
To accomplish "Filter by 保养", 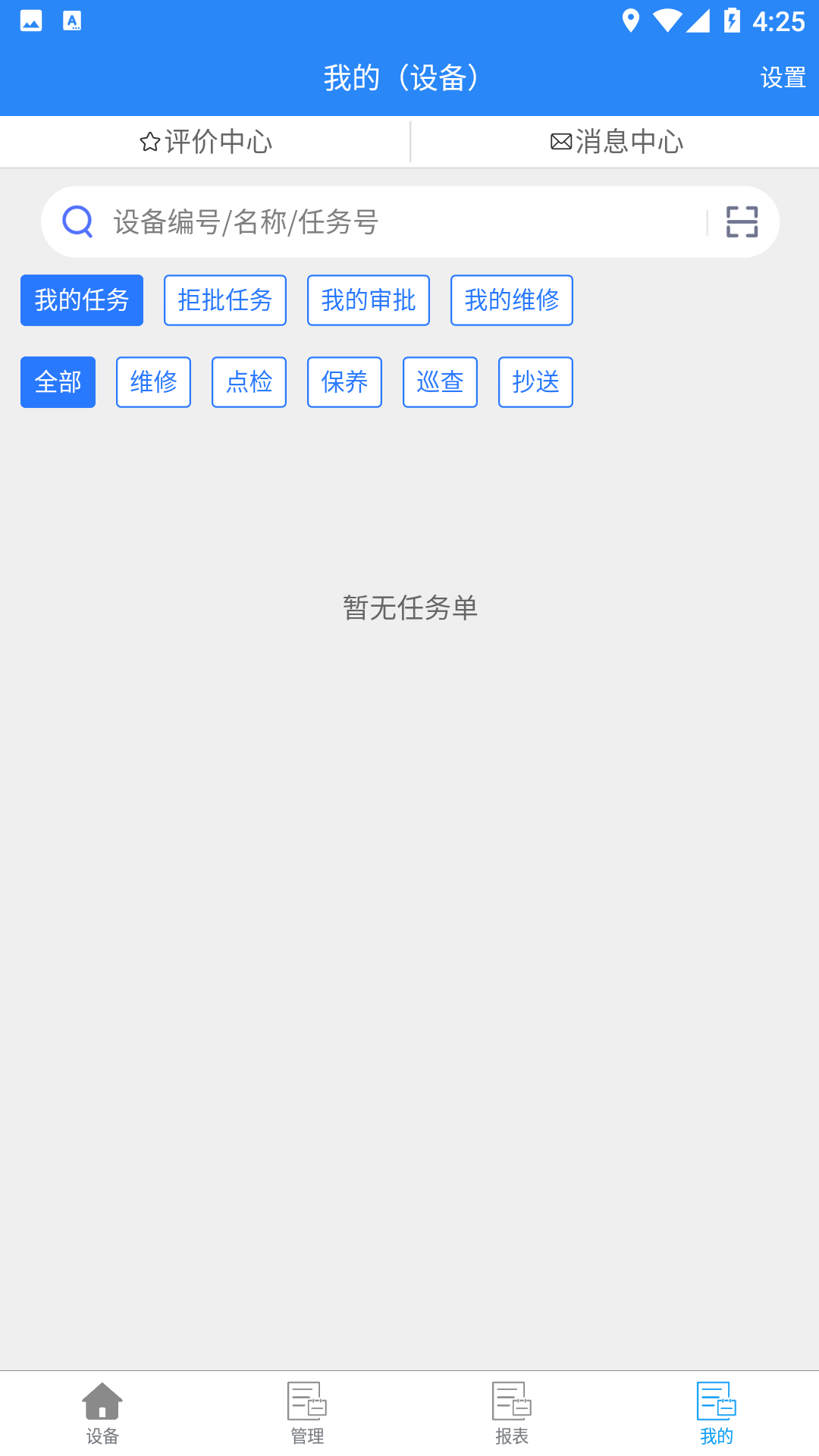I will pos(344,382).
